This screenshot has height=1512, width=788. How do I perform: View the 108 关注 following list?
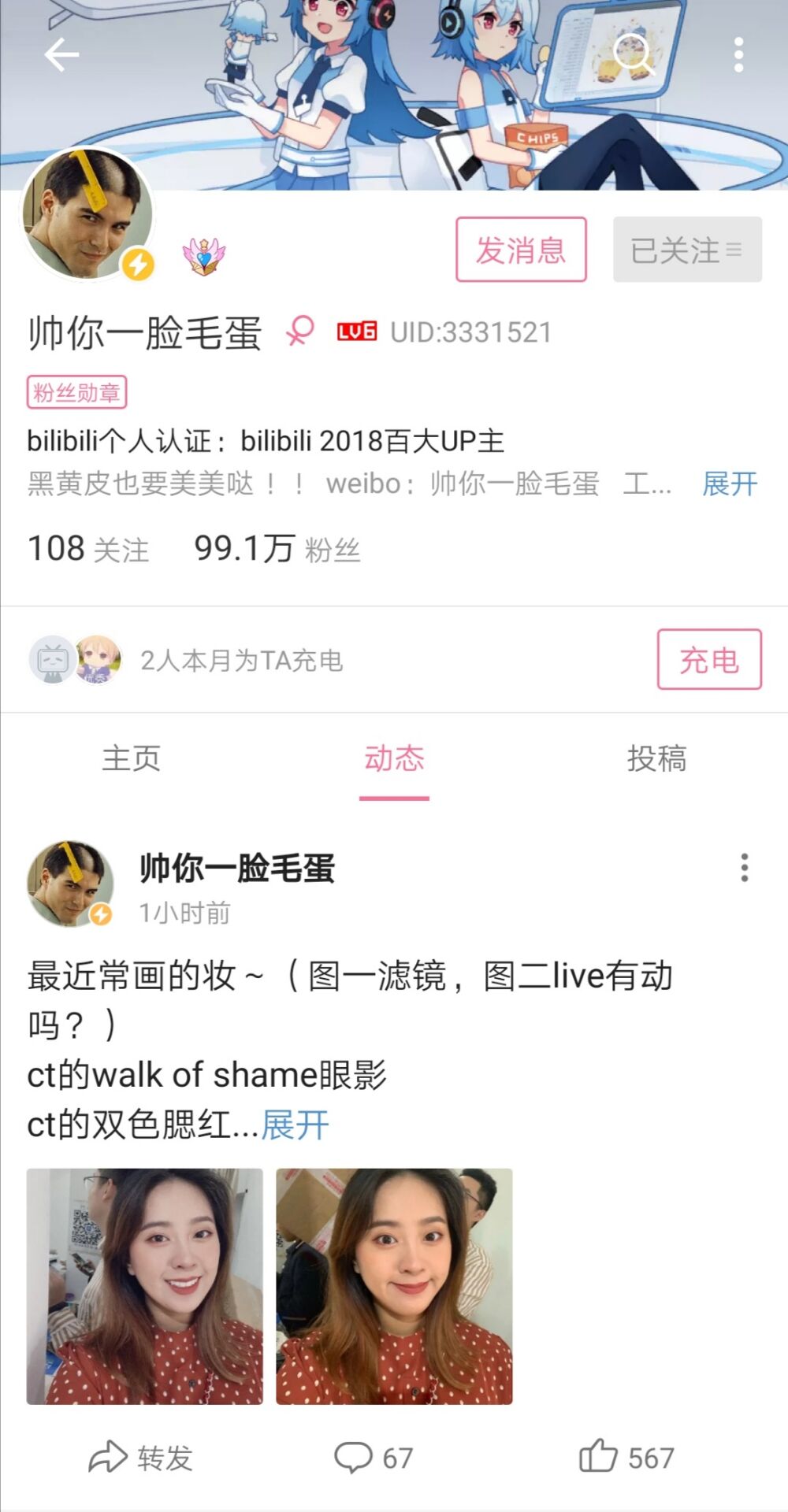pyautogui.click(x=88, y=549)
